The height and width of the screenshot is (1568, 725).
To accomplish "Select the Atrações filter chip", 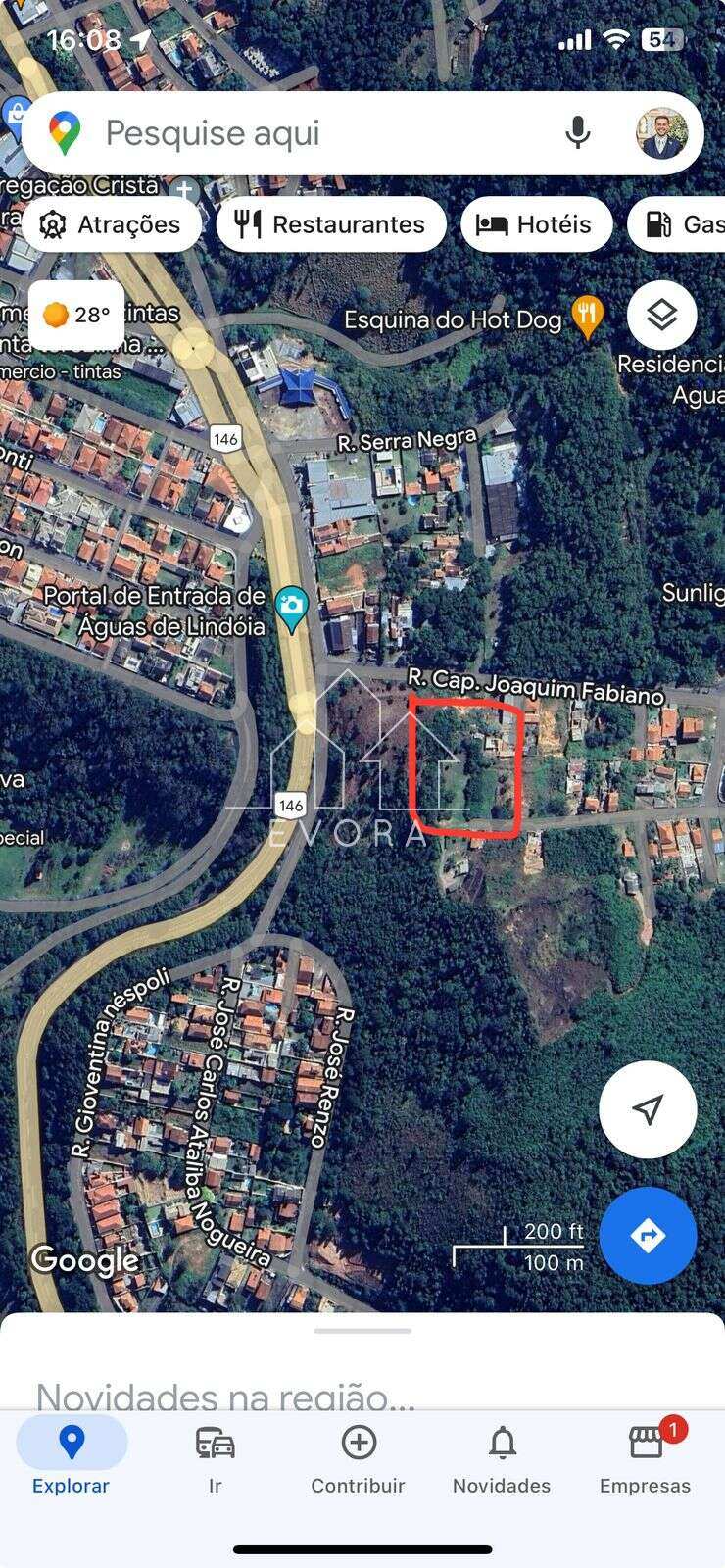I will point(111,224).
